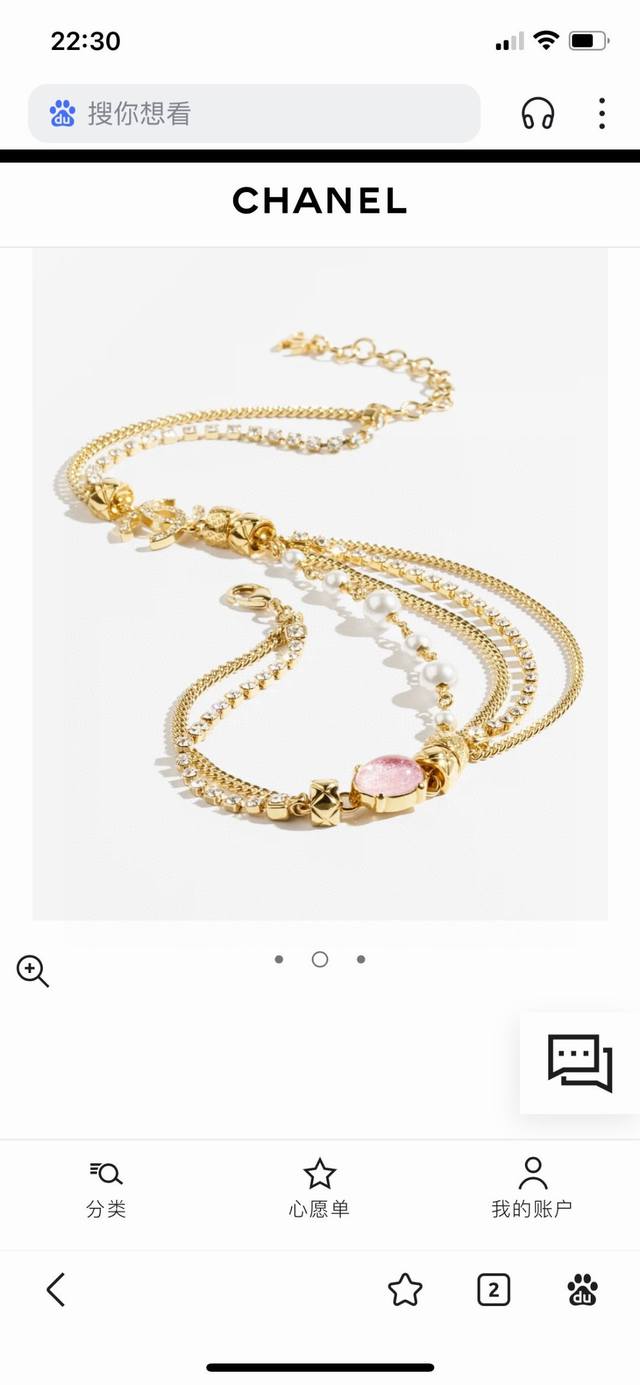
Task: Open the tabs switcher showing 2
Action: tap(493, 1290)
